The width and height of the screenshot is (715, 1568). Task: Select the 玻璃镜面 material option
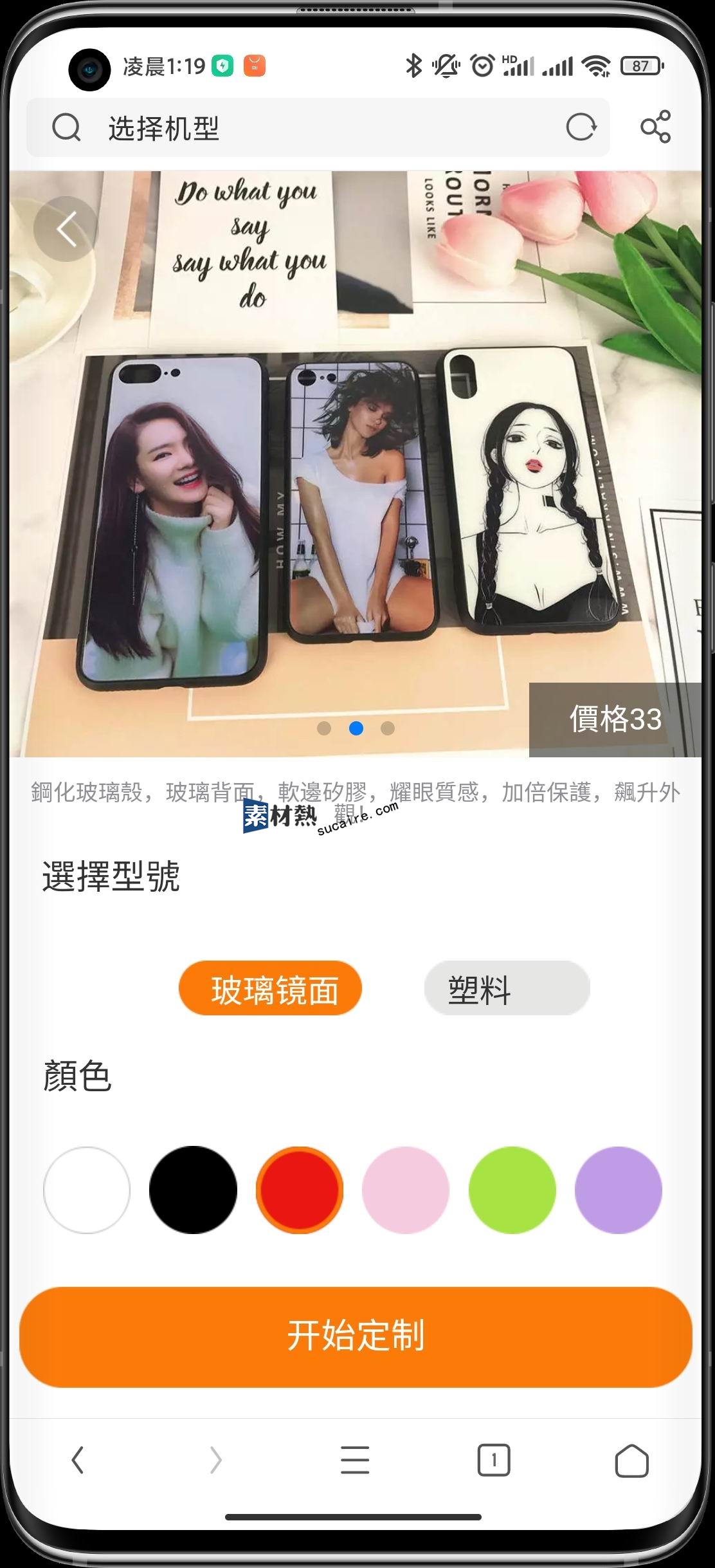271,989
